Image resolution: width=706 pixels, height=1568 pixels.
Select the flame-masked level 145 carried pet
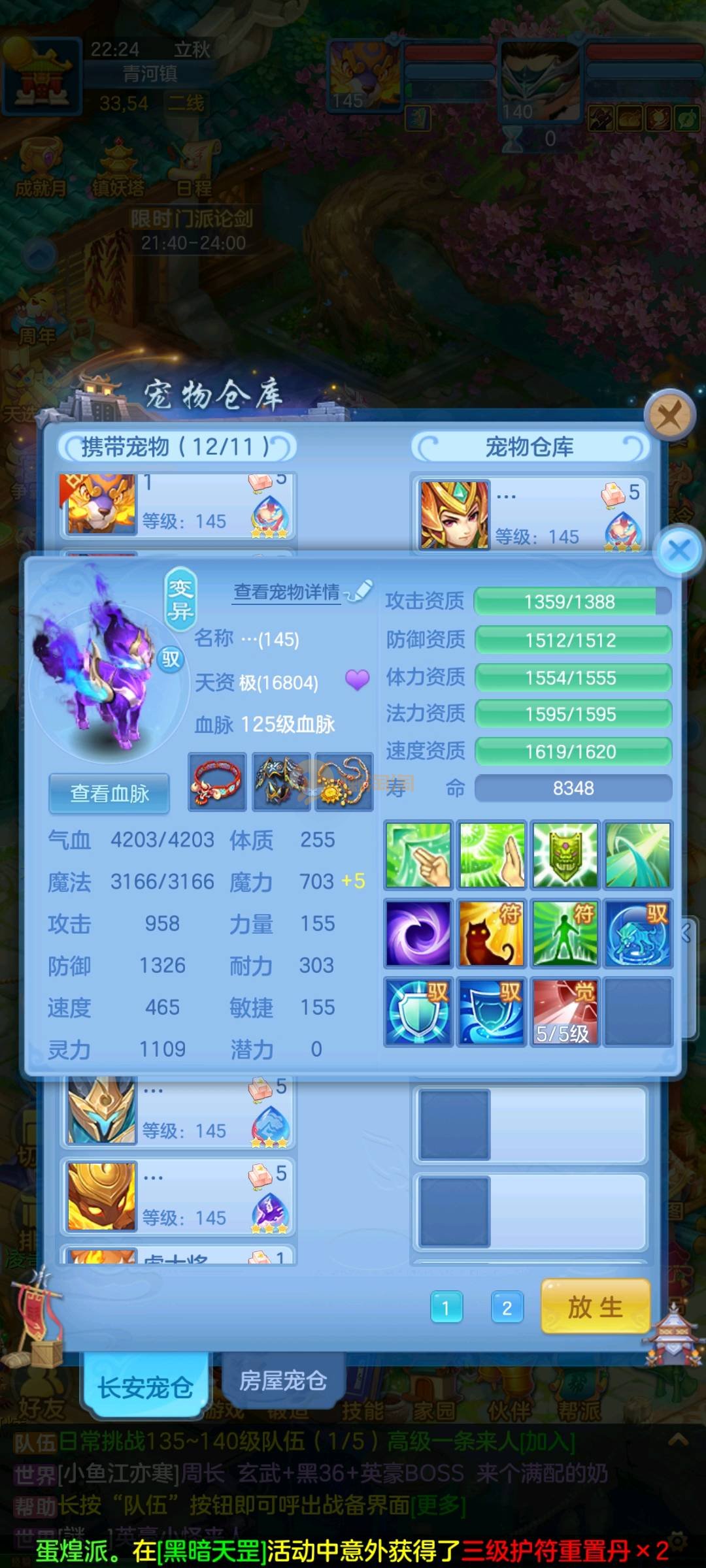pos(101,1197)
